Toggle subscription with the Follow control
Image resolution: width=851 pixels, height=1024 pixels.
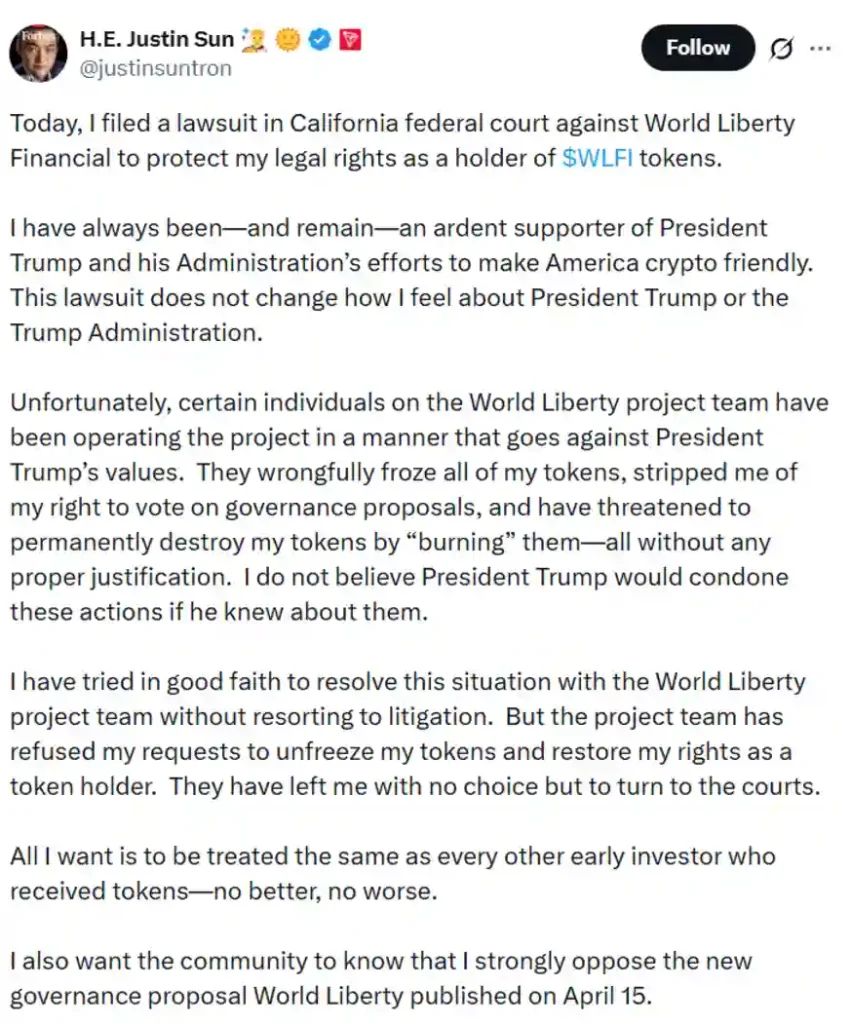697,47
